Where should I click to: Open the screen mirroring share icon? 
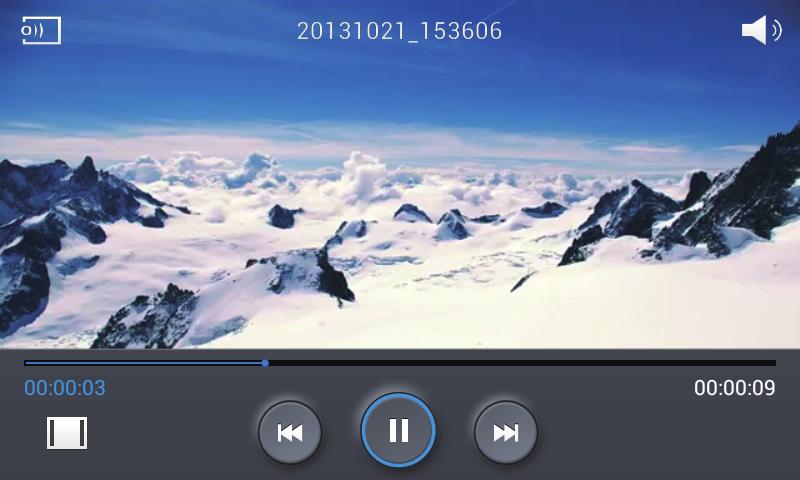(41, 31)
